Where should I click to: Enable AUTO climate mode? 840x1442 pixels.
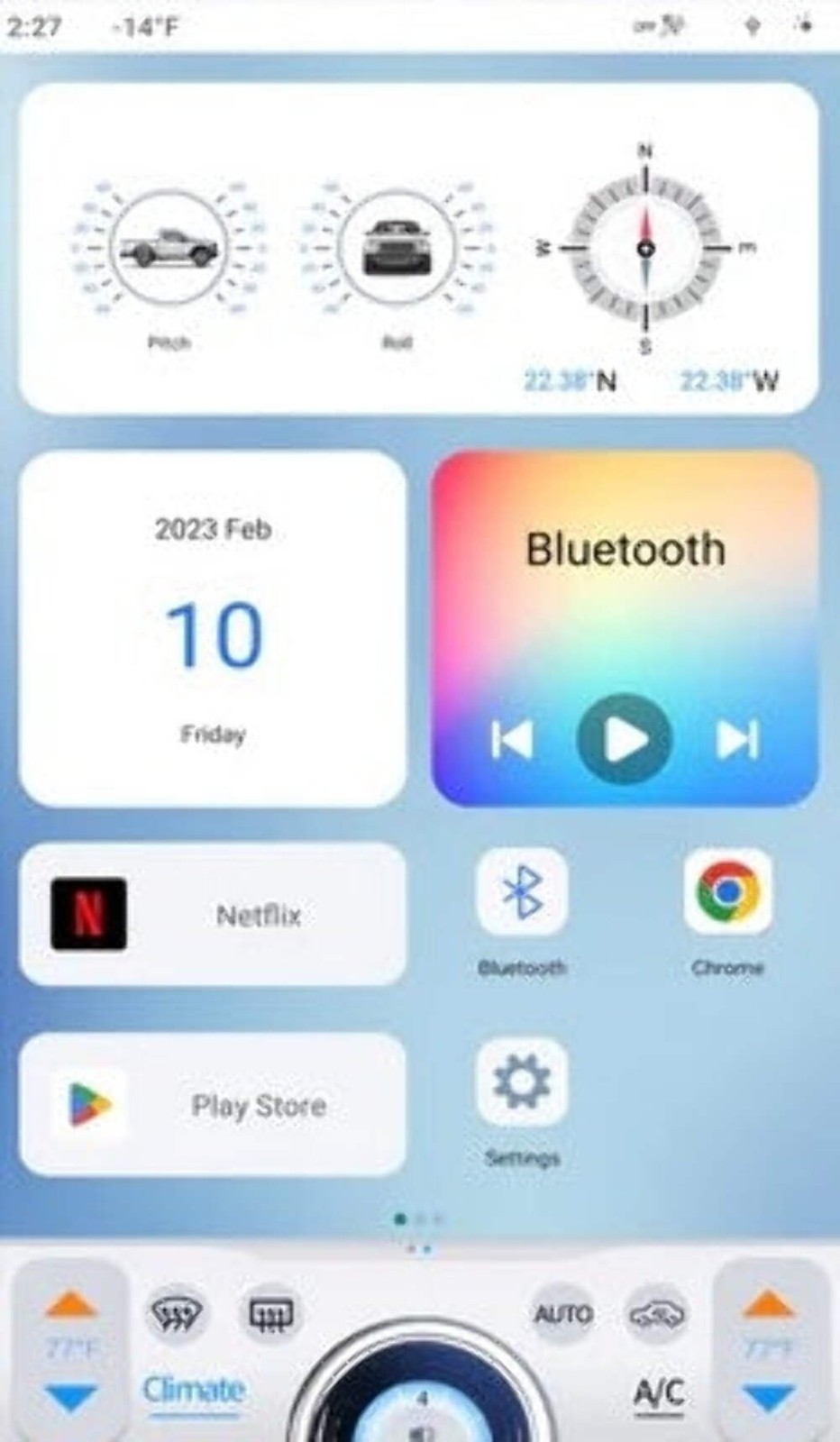[x=563, y=1314]
